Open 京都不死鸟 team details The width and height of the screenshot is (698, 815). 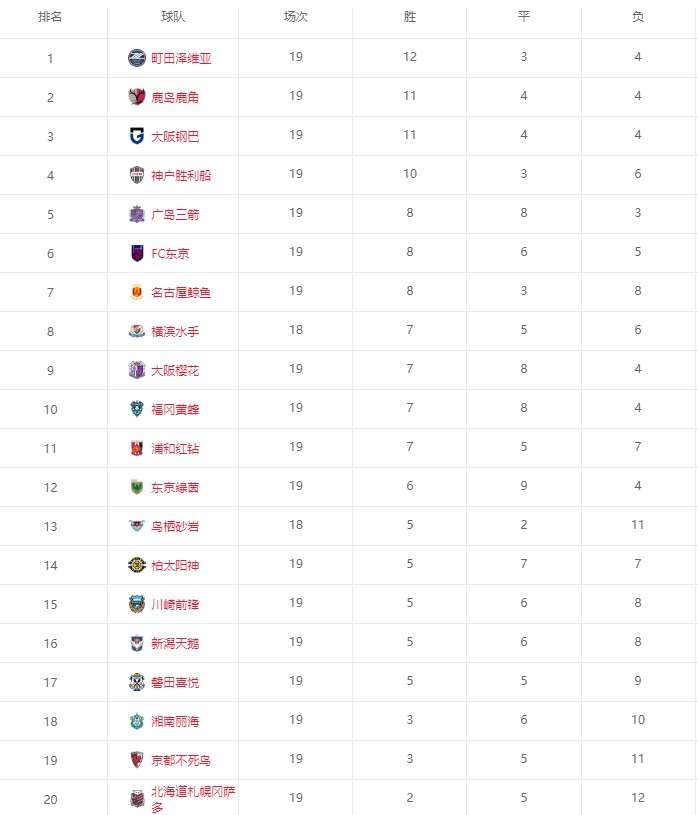[181, 760]
